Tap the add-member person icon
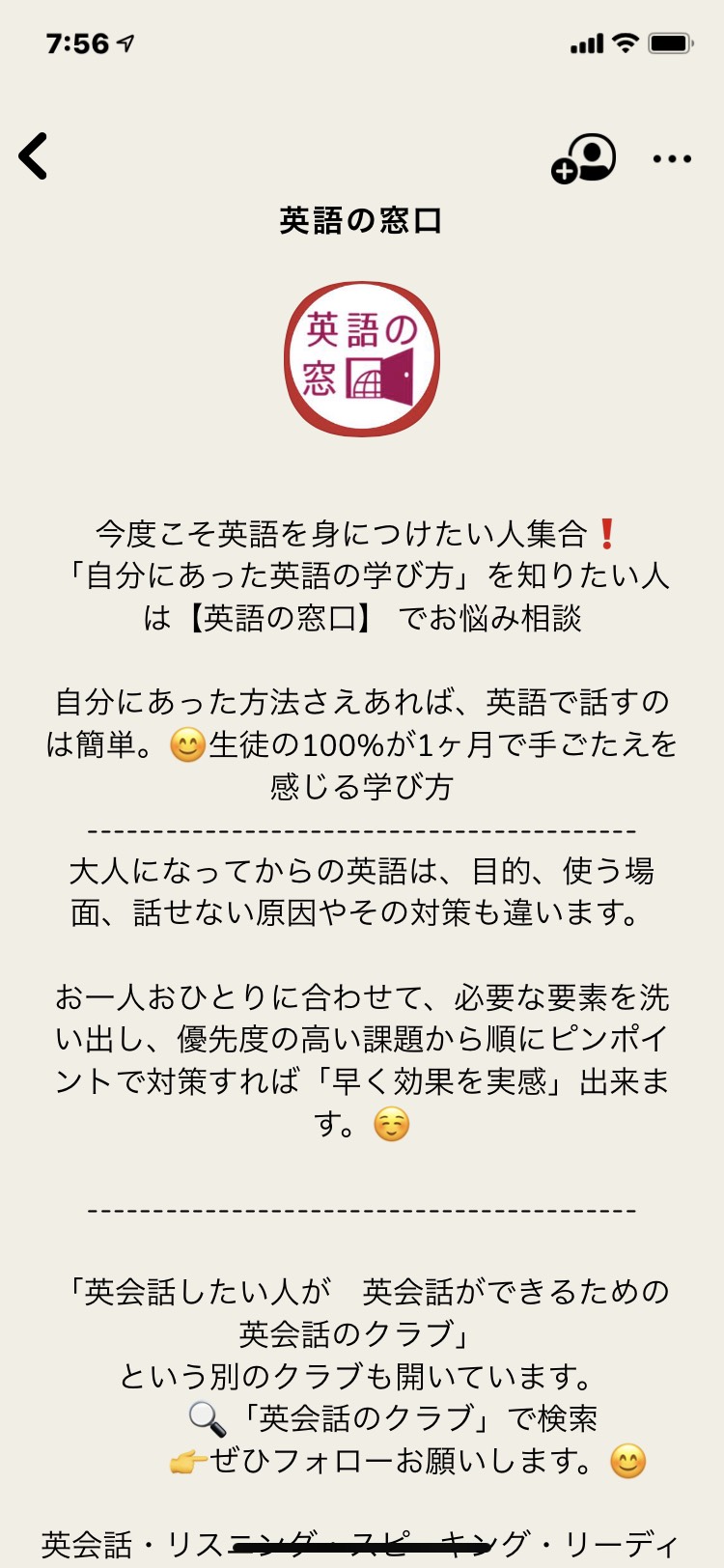Screen dimensions: 724x1568 click(583, 158)
